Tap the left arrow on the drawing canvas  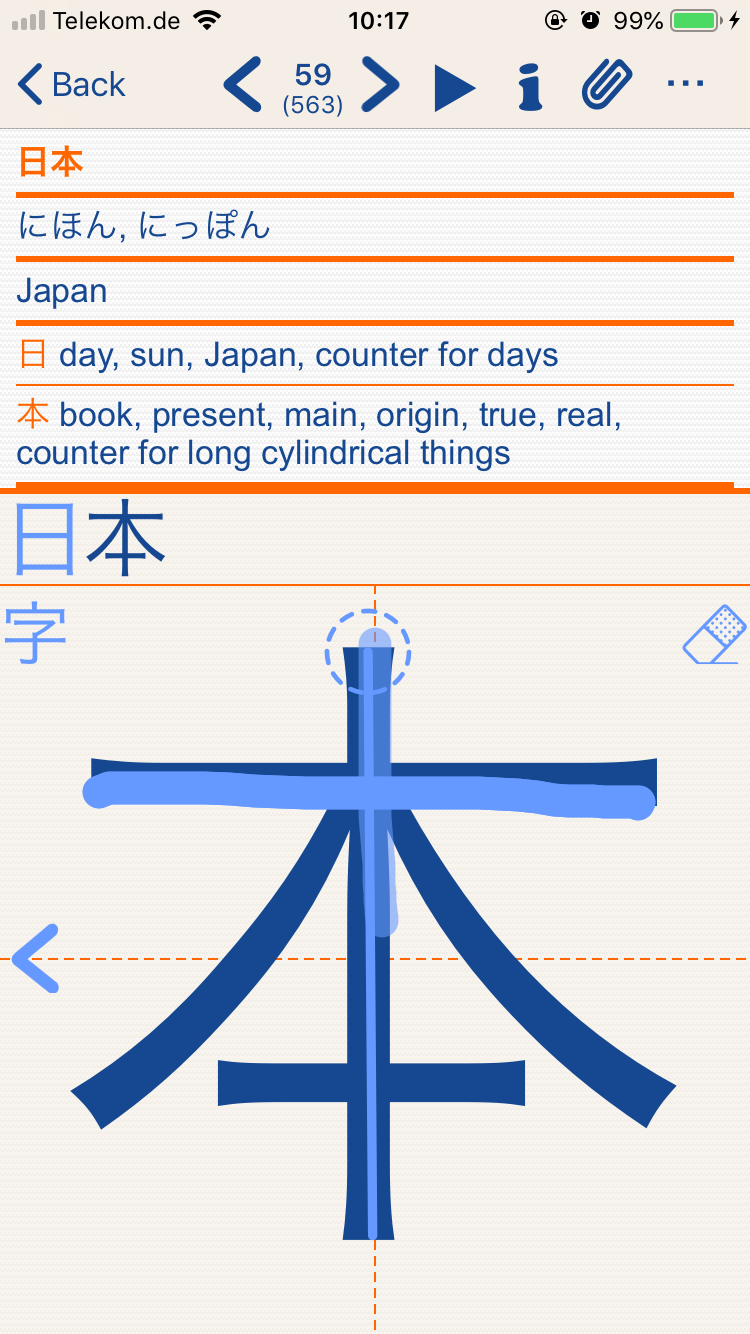36,958
